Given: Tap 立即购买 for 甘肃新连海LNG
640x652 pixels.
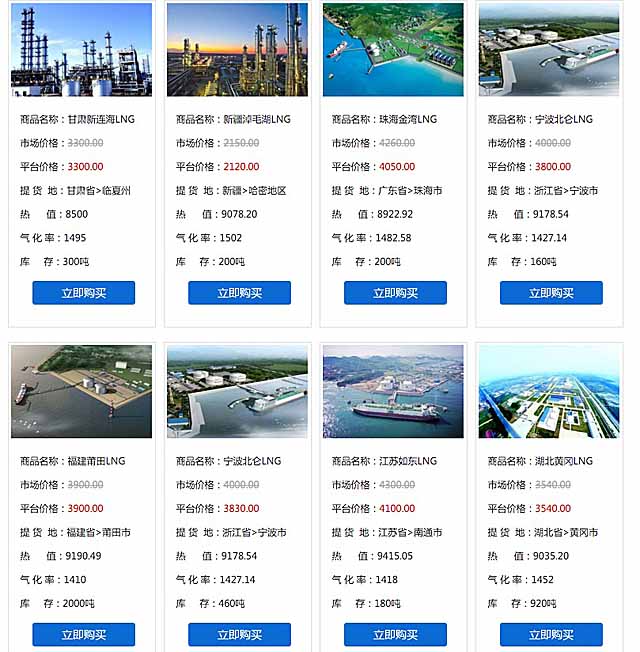Looking at the screenshot, I should click(x=83, y=293).
